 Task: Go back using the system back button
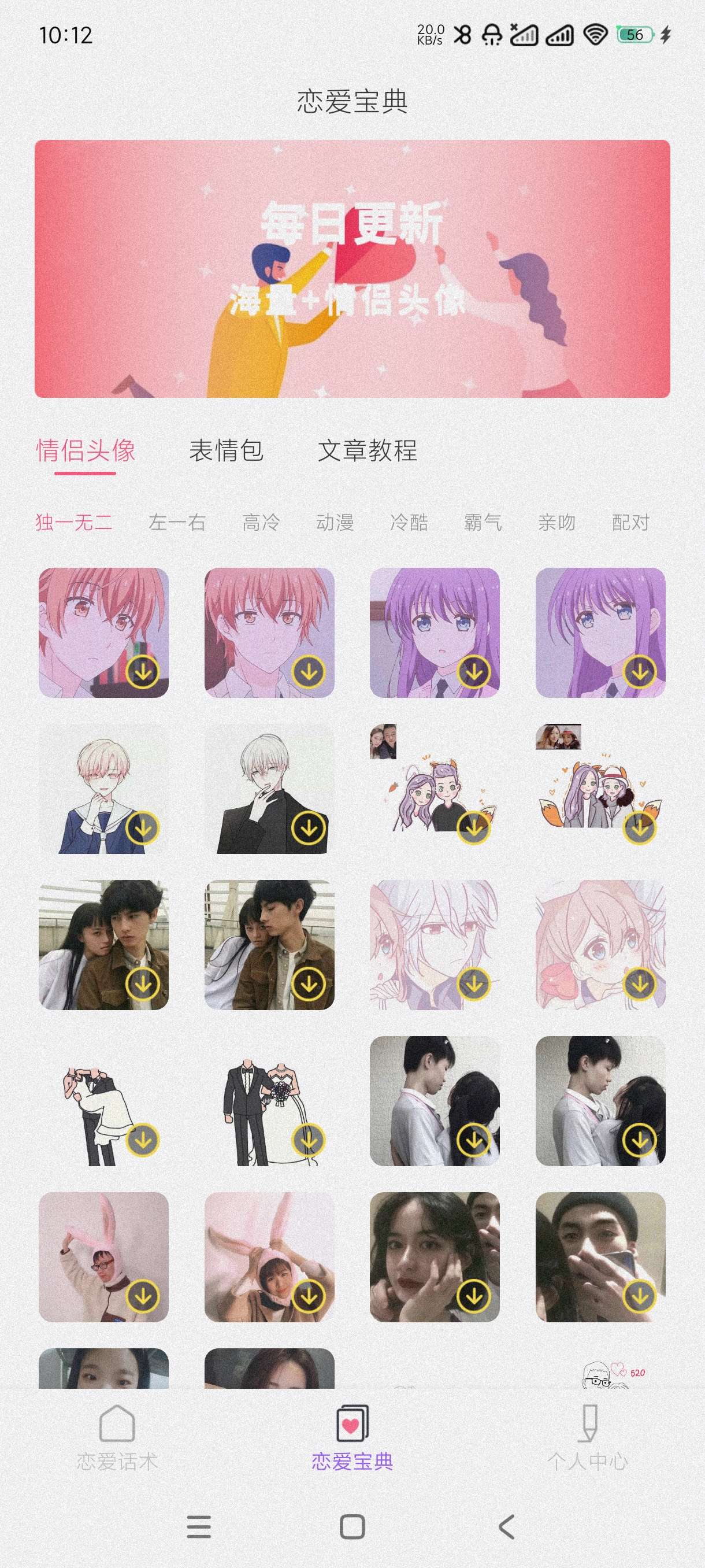506,1526
